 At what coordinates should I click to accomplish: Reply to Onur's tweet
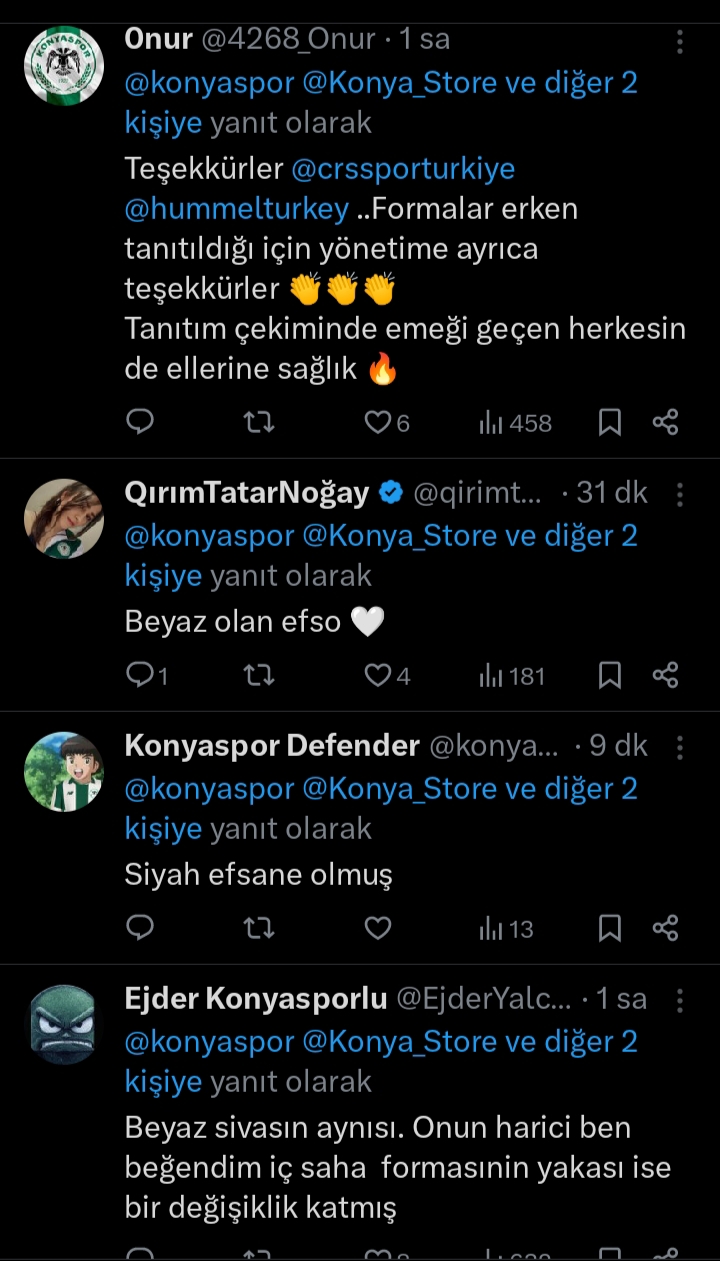point(140,423)
